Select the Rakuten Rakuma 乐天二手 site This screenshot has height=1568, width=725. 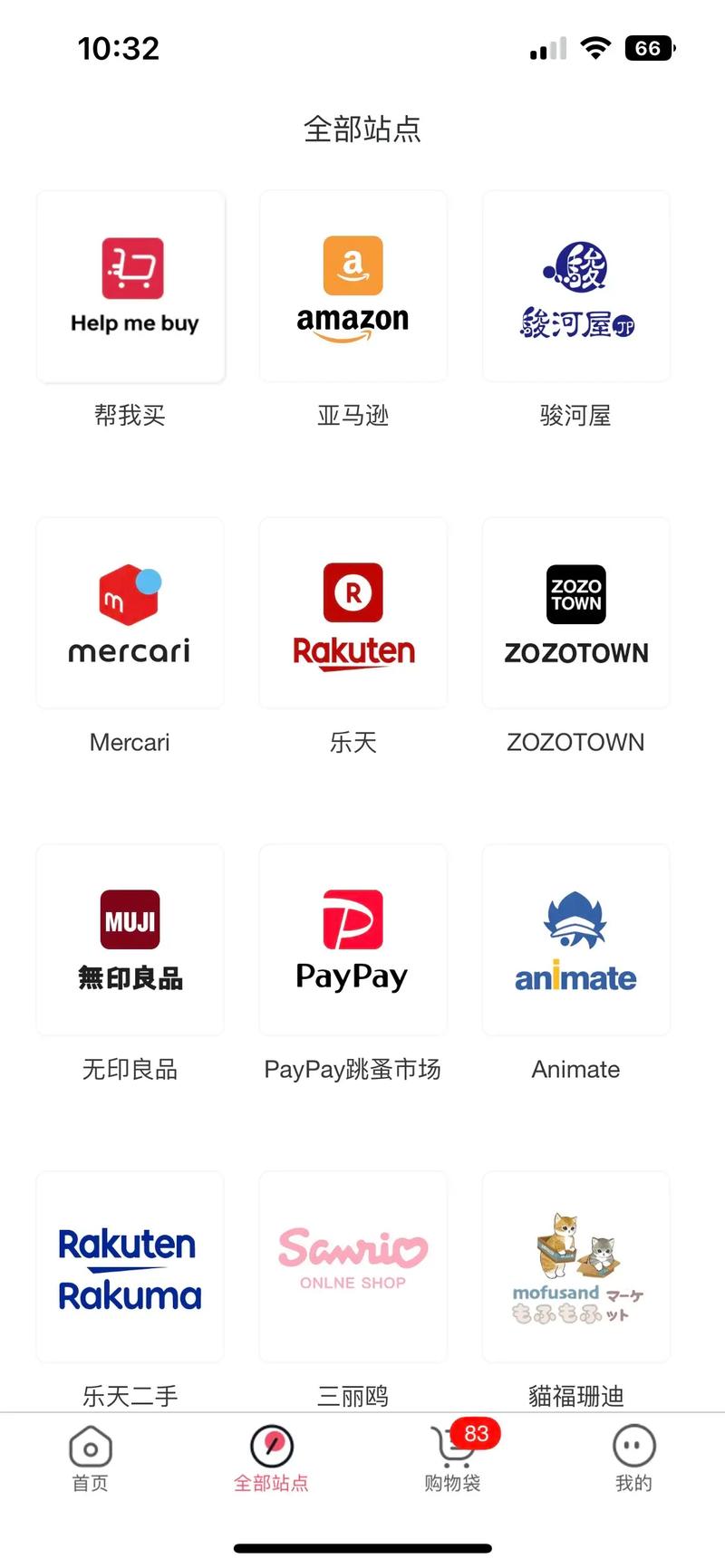pos(130,1266)
